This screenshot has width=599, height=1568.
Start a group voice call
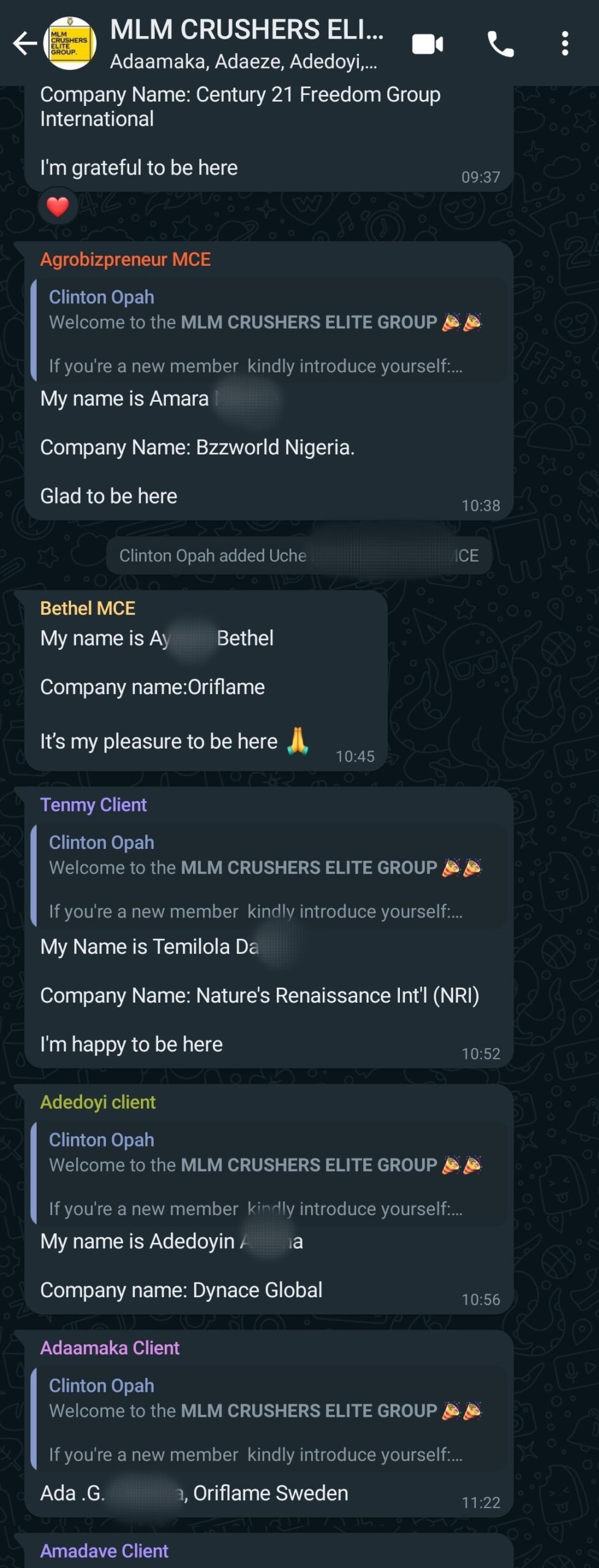click(500, 44)
